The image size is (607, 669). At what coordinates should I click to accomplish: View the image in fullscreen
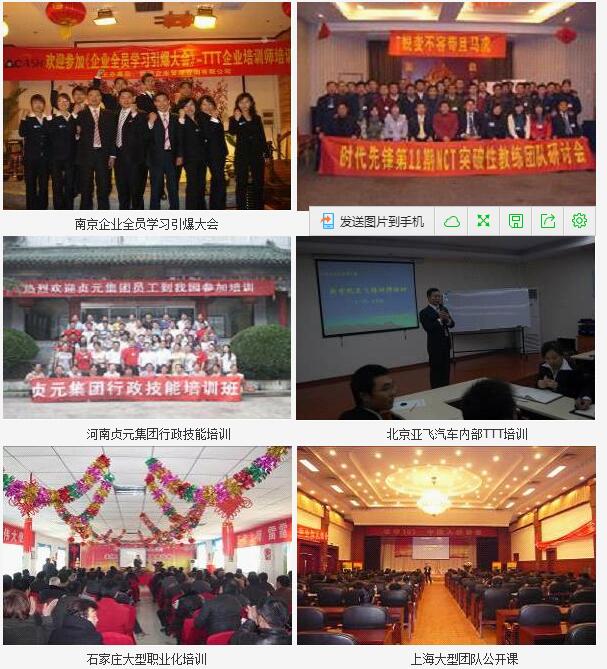(x=484, y=221)
